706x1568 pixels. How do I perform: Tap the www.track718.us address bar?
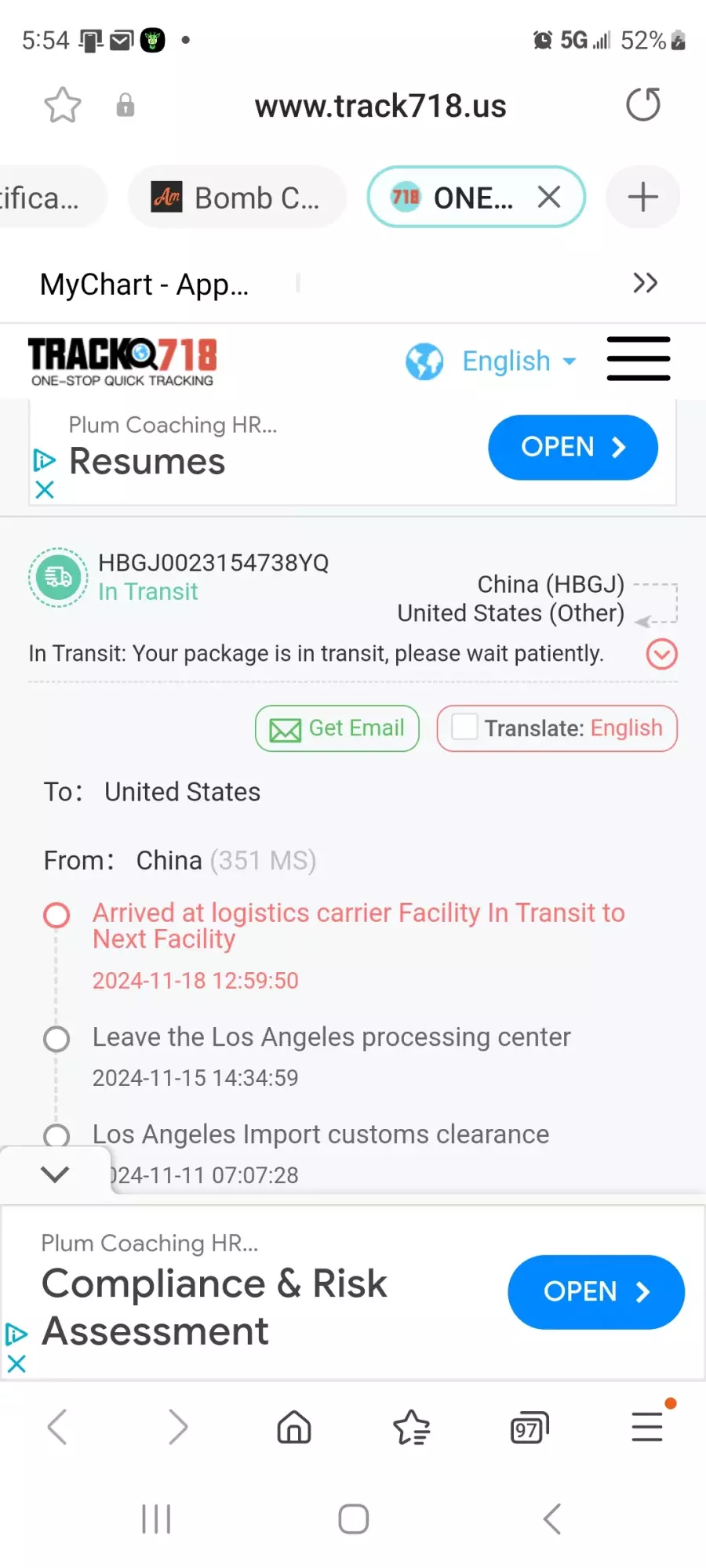[380, 106]
